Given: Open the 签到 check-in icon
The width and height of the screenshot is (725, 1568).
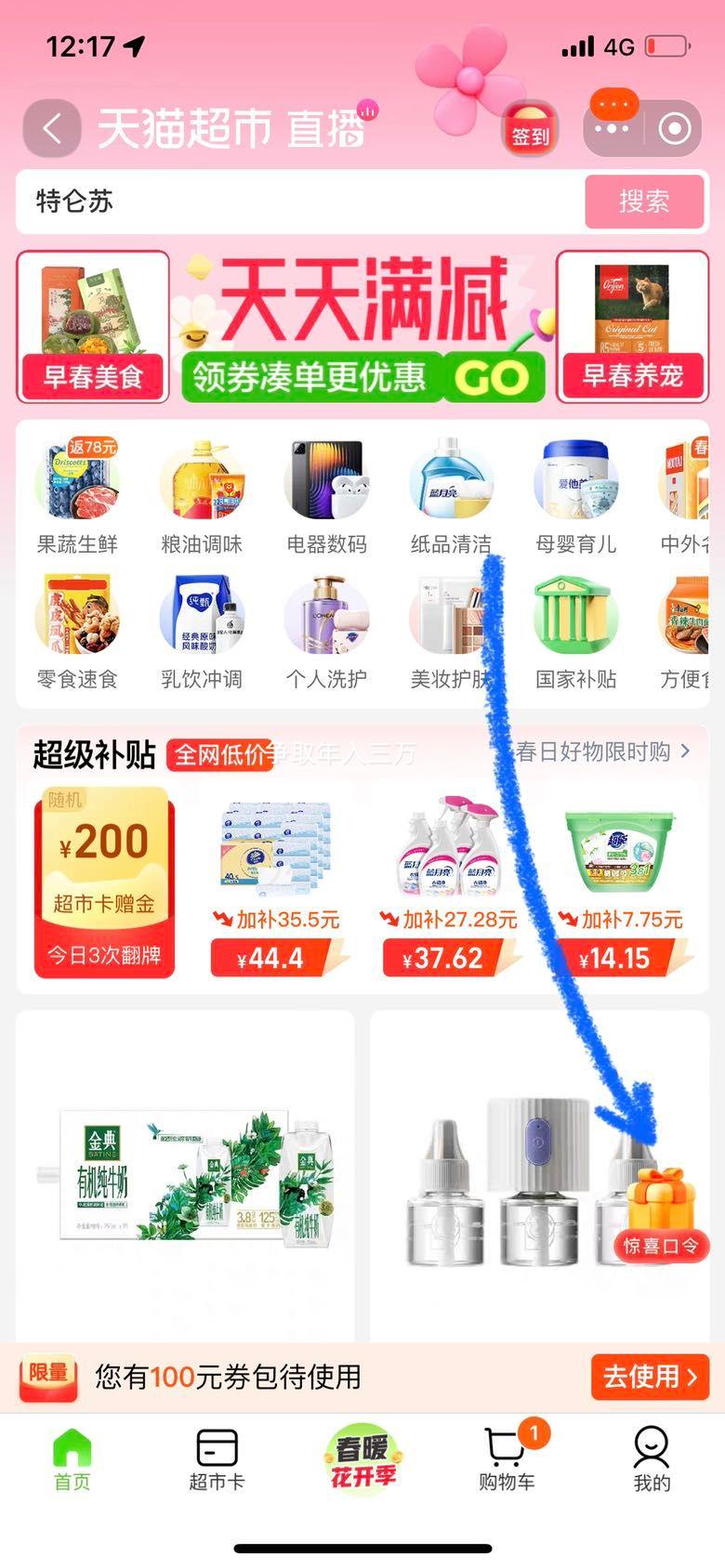Looking at the screenshot, I should (530, 127).
